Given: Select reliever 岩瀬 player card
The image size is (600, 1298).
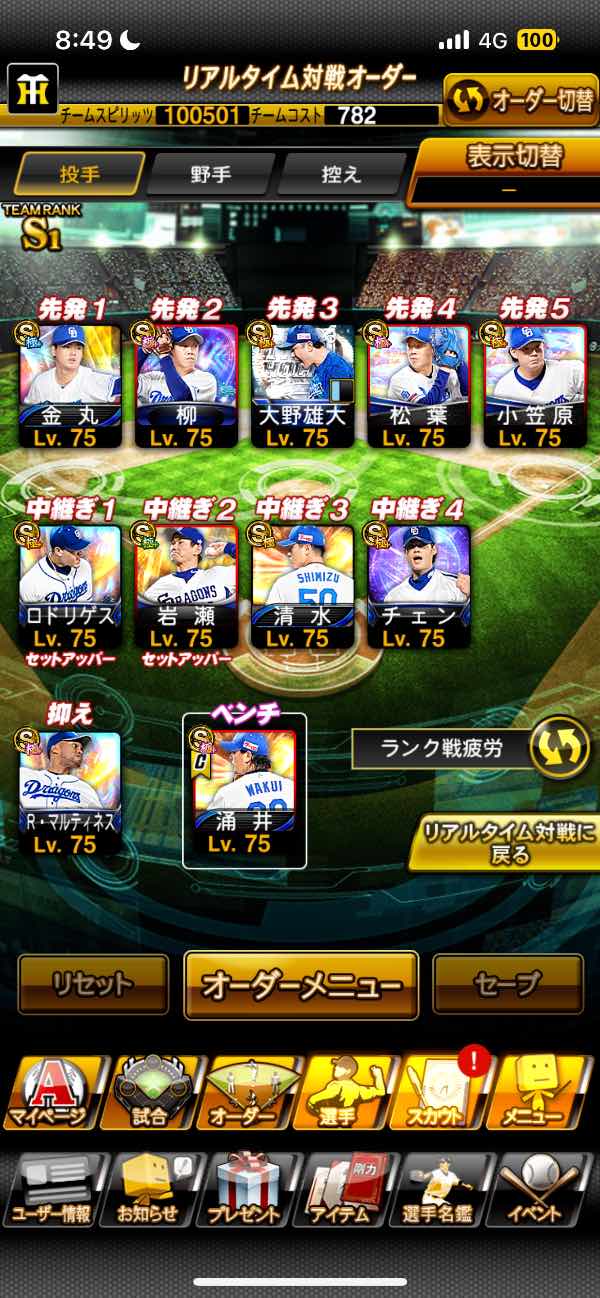Looking at the screenshot, I should point(186,587).
